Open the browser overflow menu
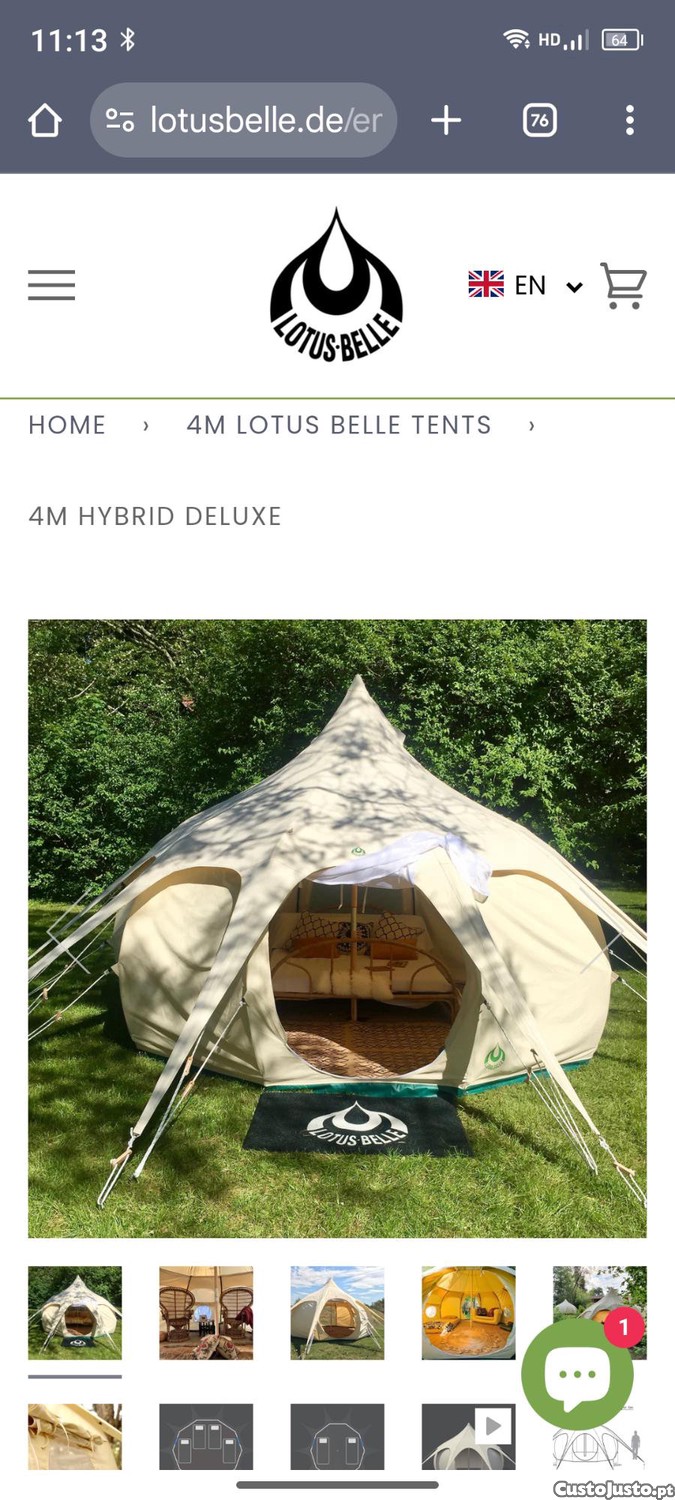 pyautogui.click(x=629, y=121)
